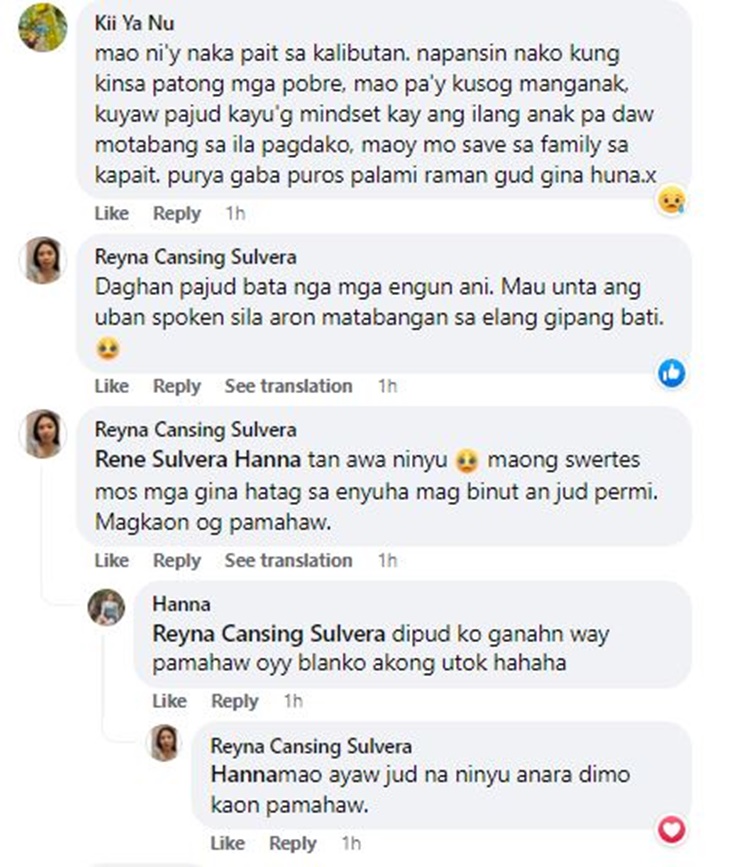
Task: Like Reyna's 'tan awa ninyu' comment
Action: pos(111,560)
